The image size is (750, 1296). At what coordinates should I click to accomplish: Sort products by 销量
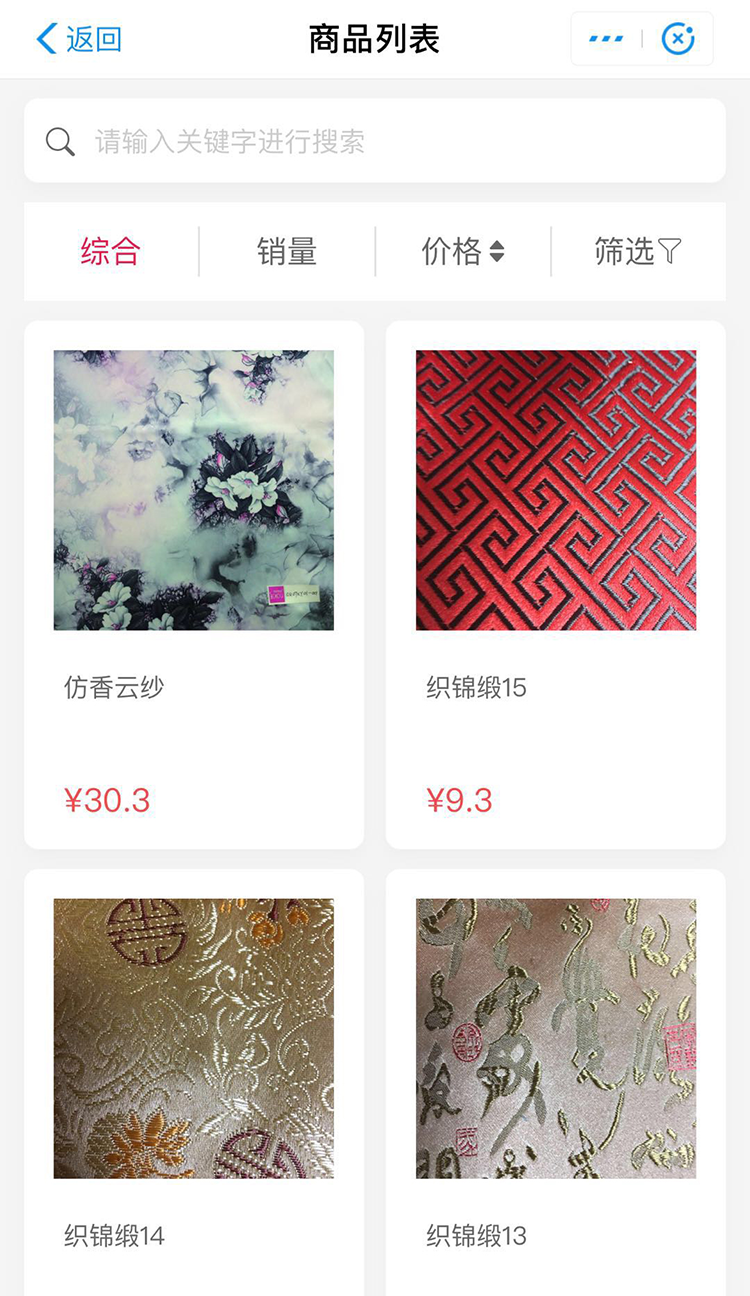tap(287, 251)
